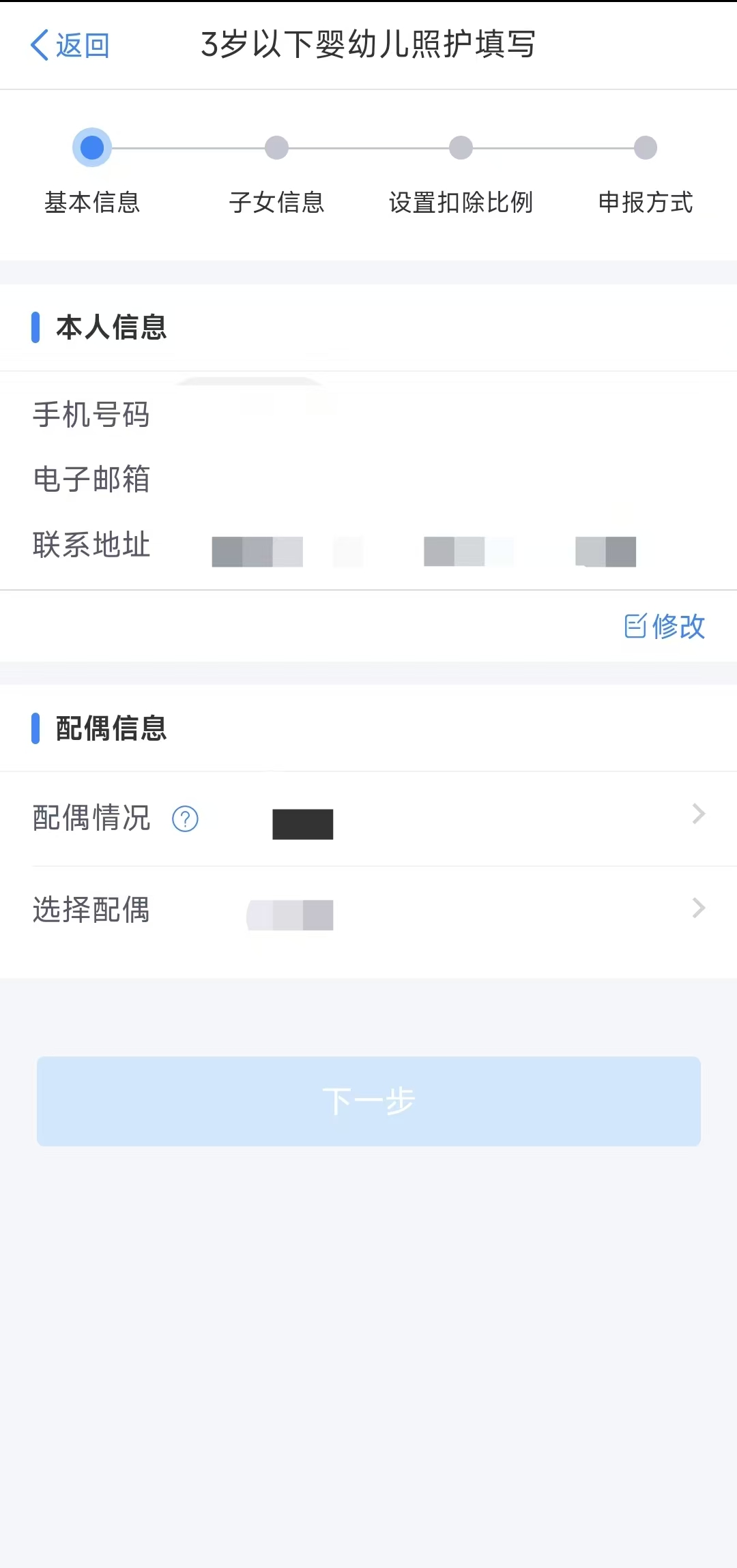Click the gray step circle above 设置扣除比例

click(461, 147)
